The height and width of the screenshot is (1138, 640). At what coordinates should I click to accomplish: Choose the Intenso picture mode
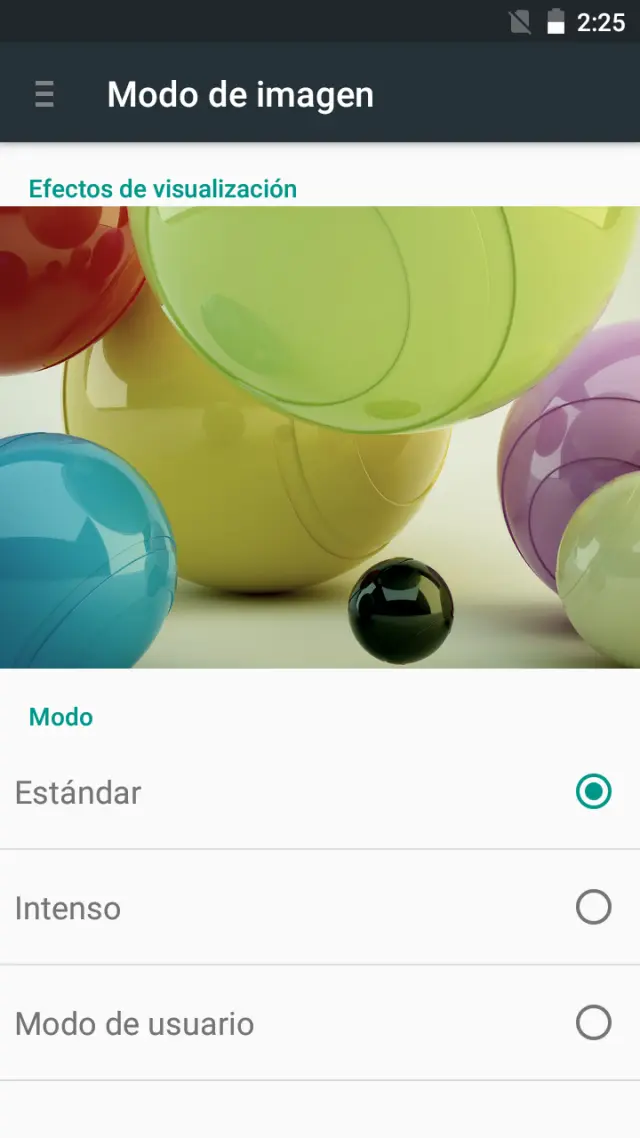coord(593,908)
